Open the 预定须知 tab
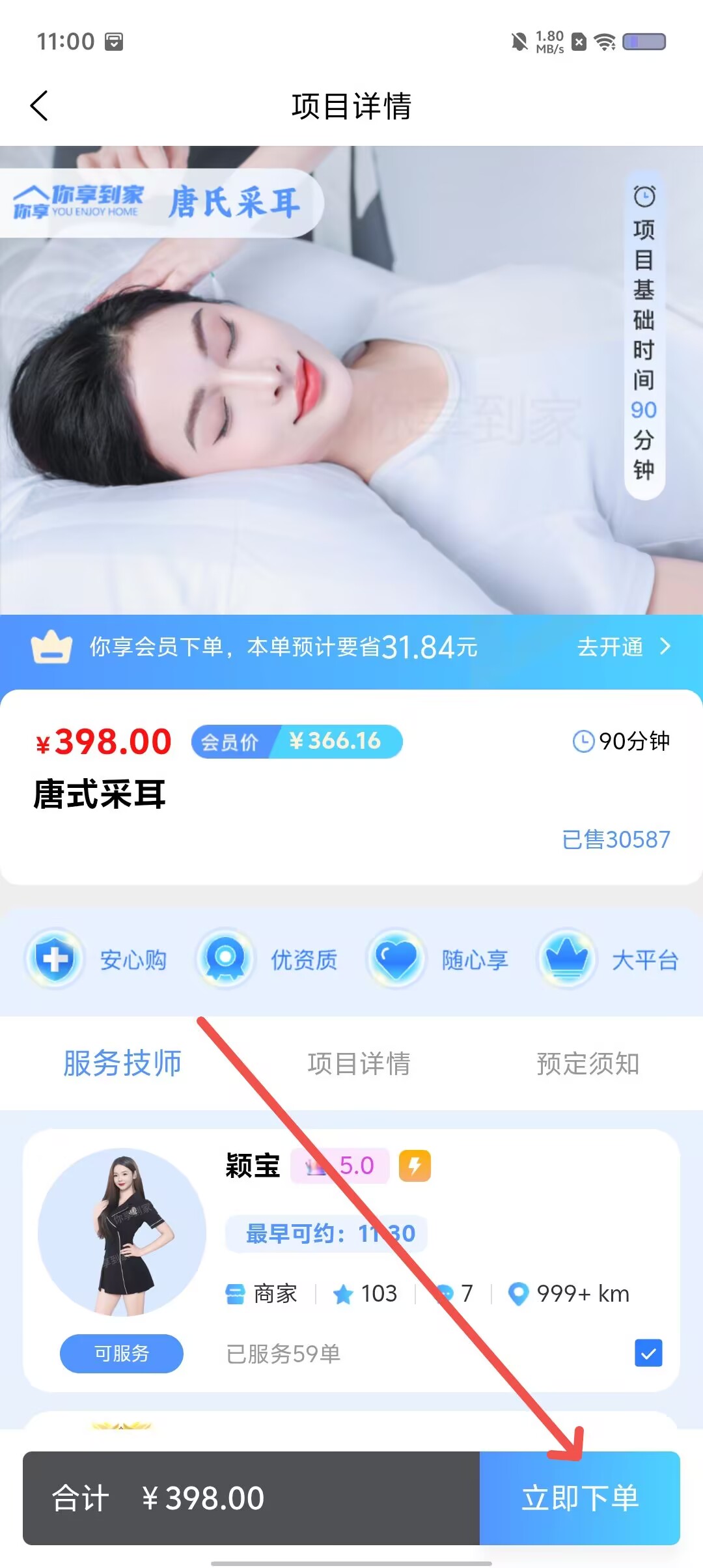Screen dimensions: 703x1568 (588, 1063)
